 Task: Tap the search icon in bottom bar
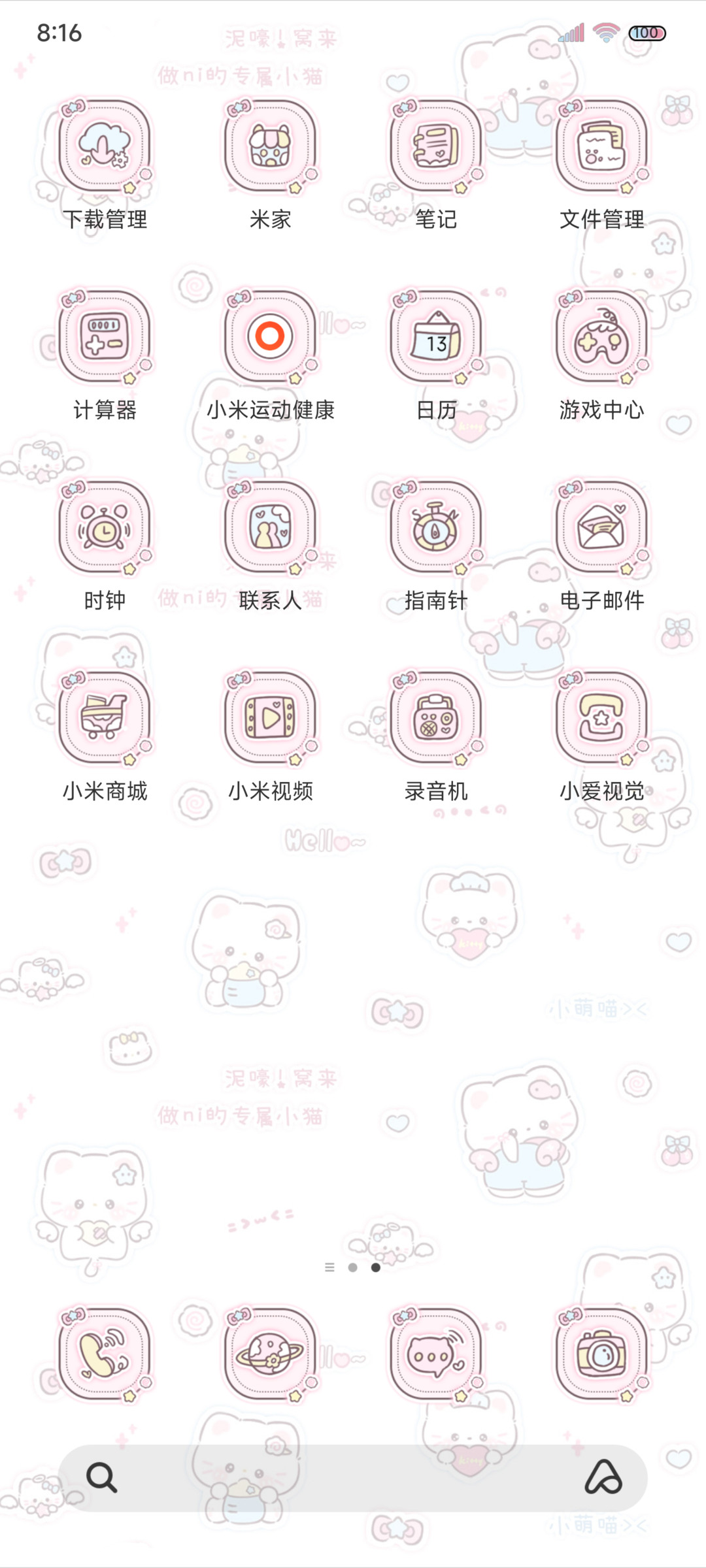pyautogui.click(x=102, y=1478)
